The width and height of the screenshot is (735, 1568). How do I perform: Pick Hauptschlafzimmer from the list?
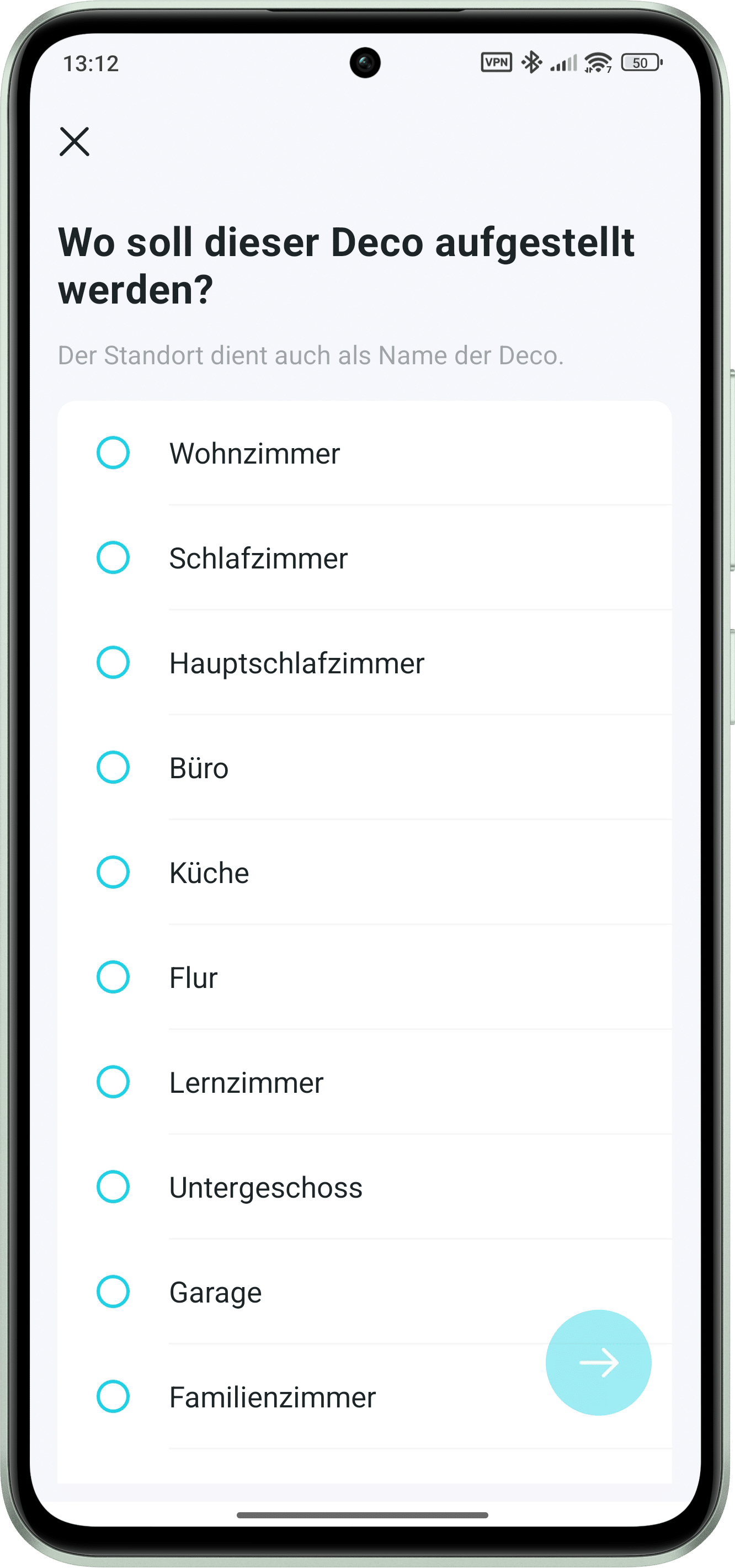point(113,662)
